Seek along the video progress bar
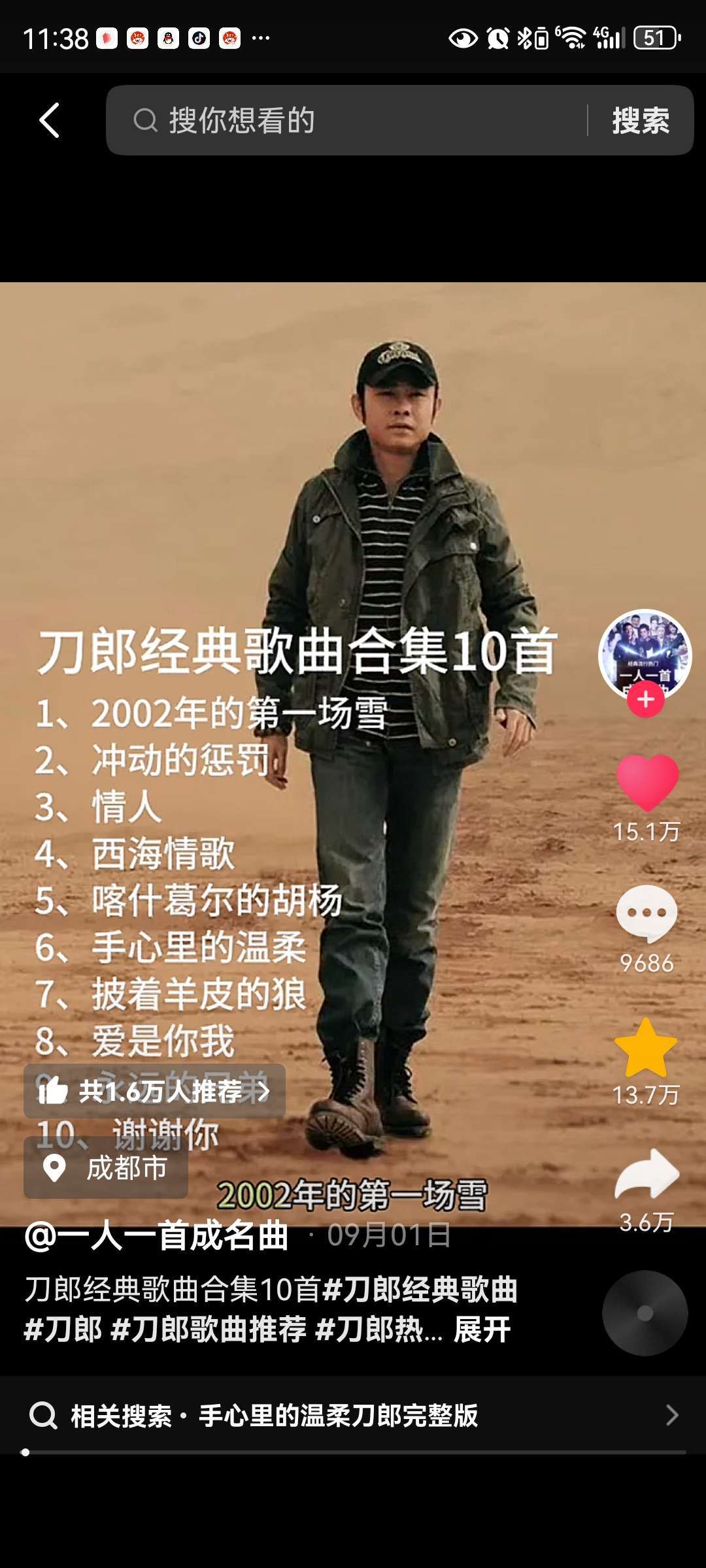This screenshot has height=1568, width=706. click(x=353, y=1452)
